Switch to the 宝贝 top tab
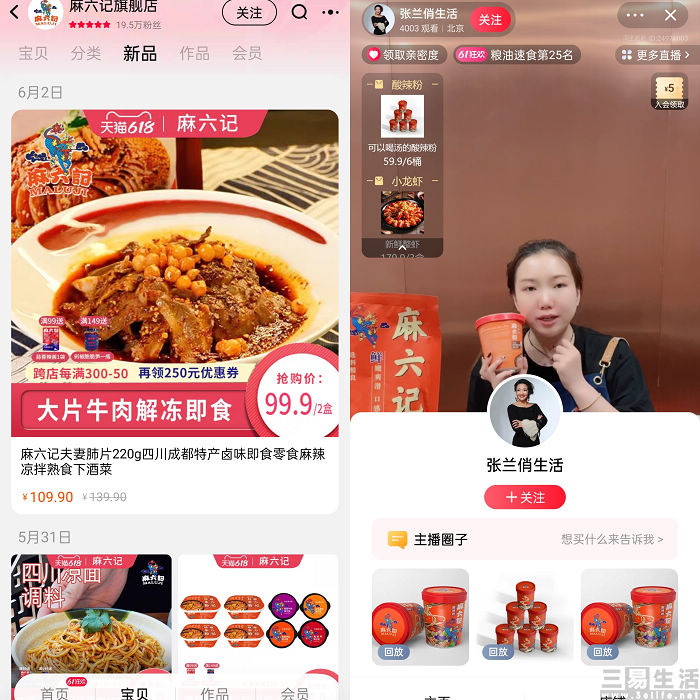 (x=33, y=53)
